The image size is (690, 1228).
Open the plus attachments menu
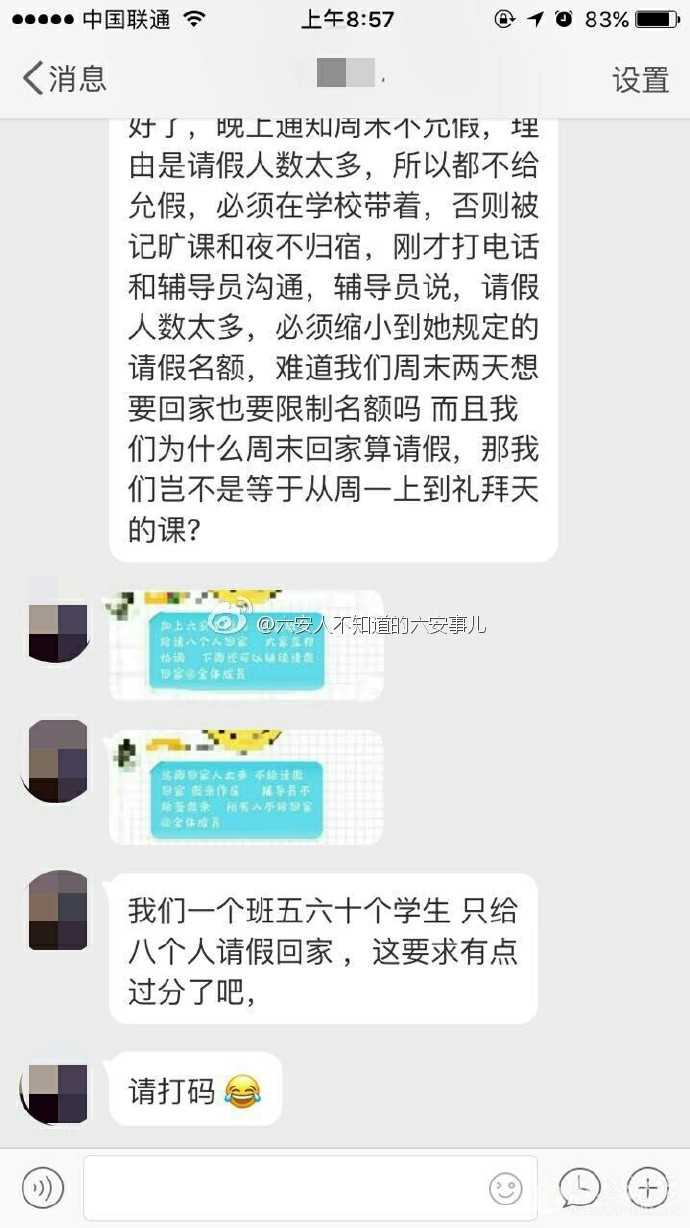(x=647, y=1187)
